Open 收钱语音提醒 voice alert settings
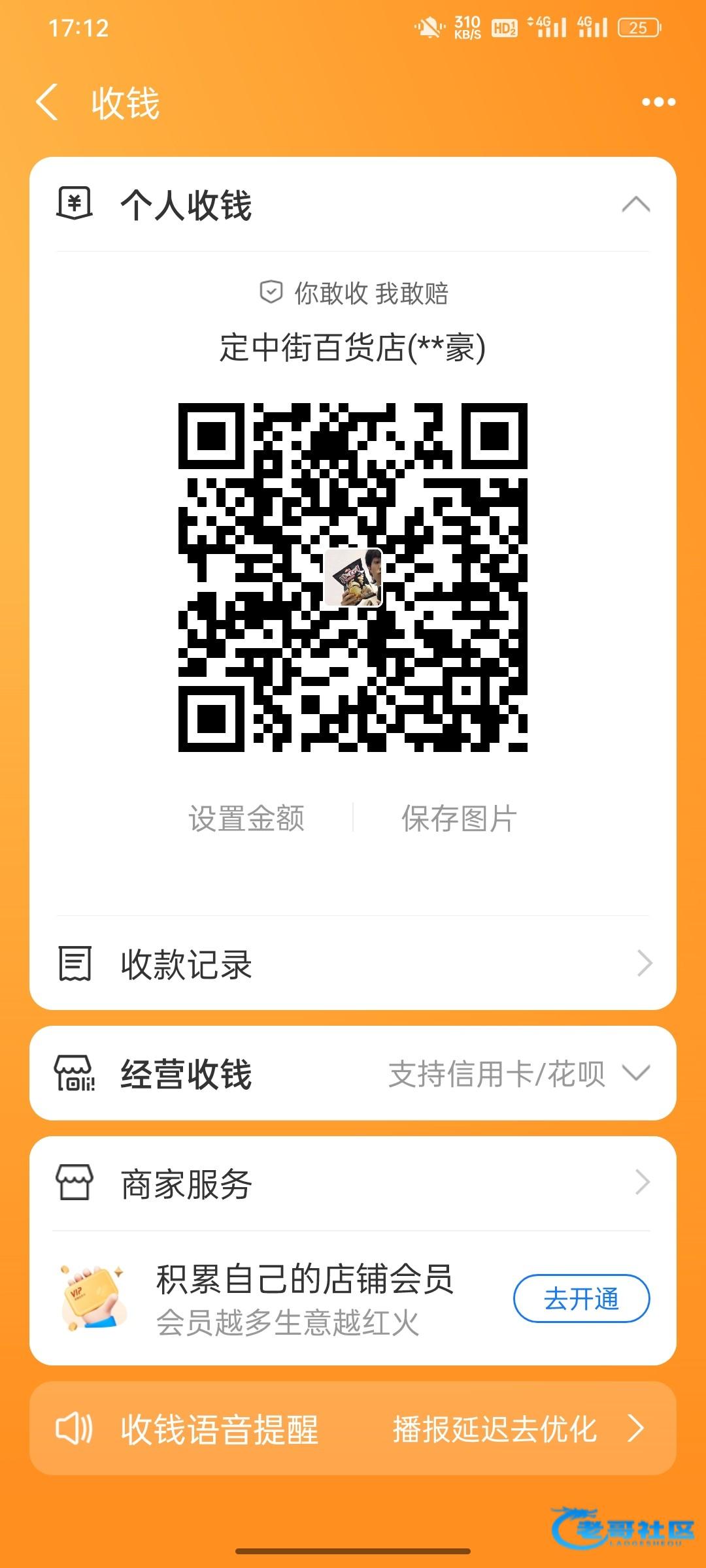This screenshot has width=706, height=1568. (353, 1428)
